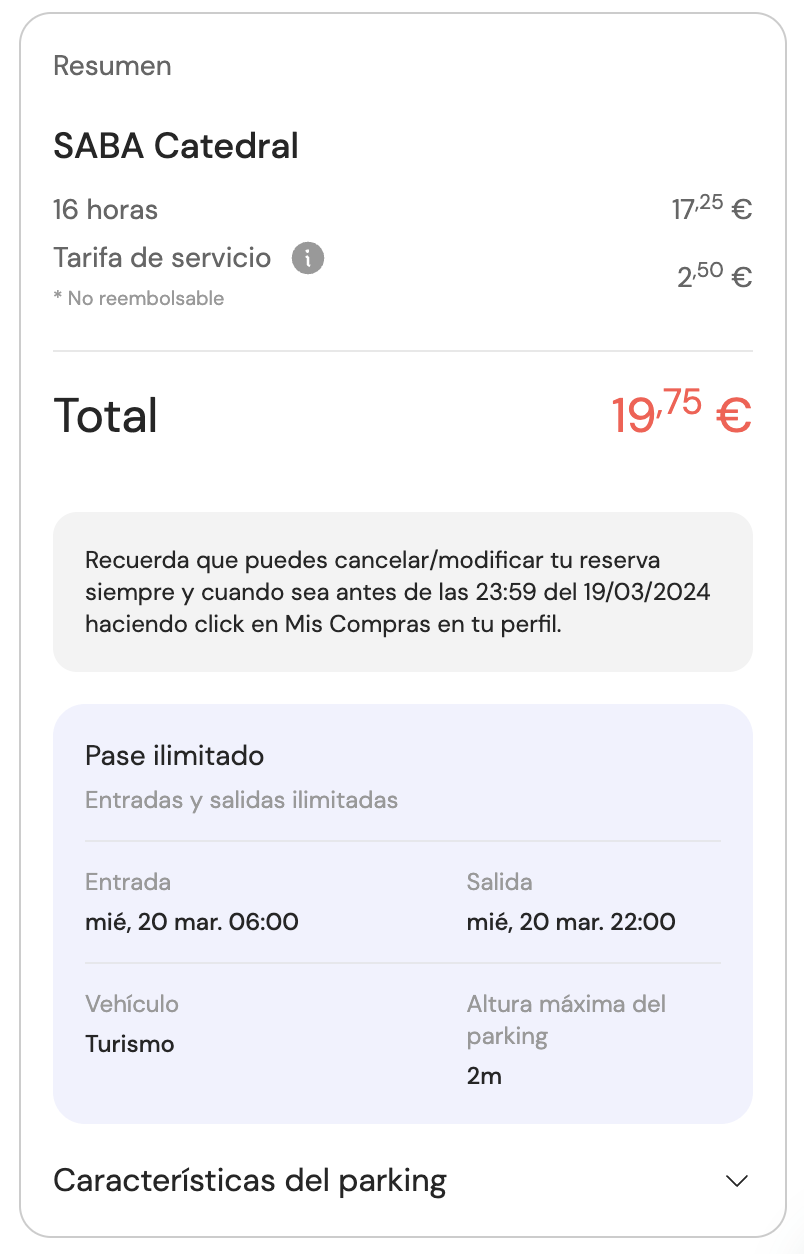Select the SABA Catedral parking name
Screen dimensions: 804x1254
[x=176, y=146]
